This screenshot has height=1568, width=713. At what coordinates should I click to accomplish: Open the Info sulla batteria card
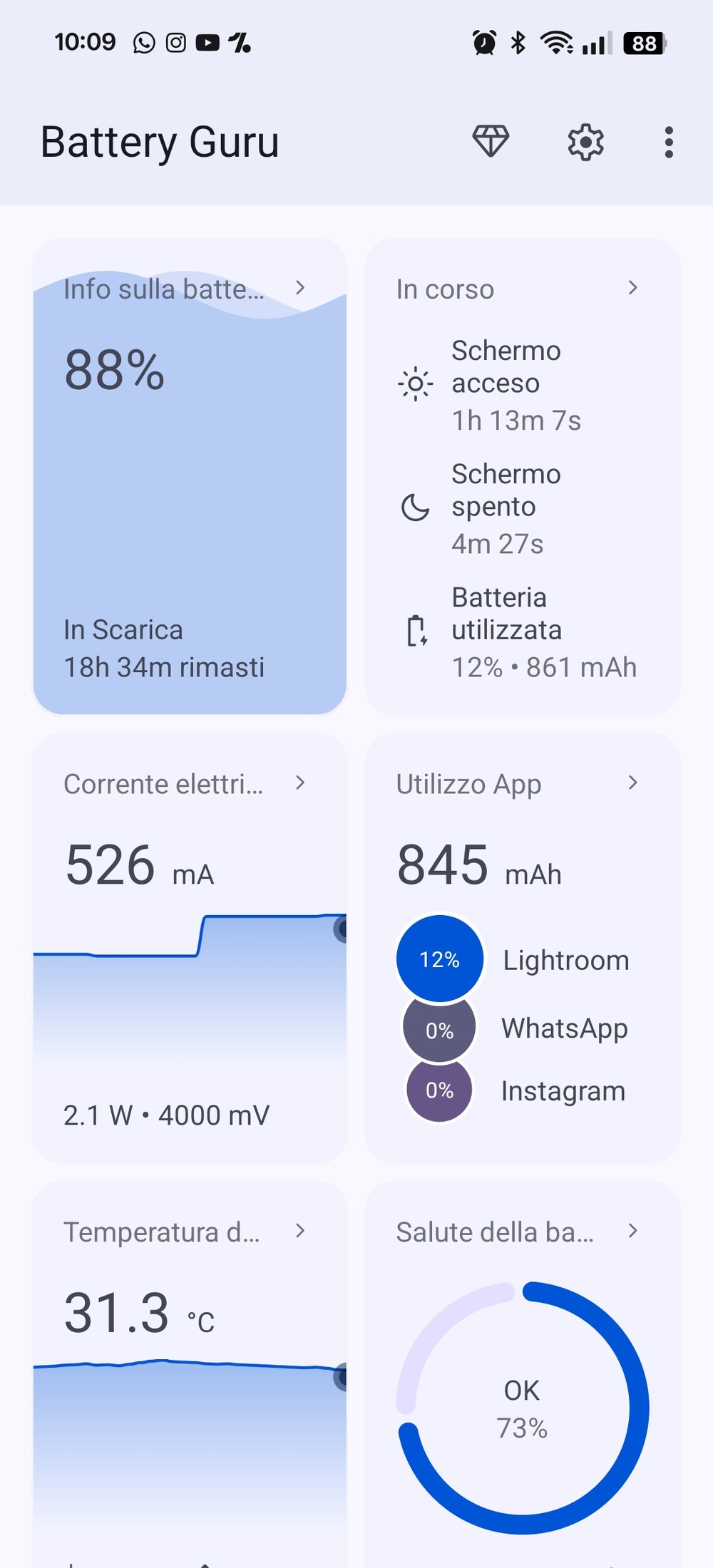[x=190, y=476]
